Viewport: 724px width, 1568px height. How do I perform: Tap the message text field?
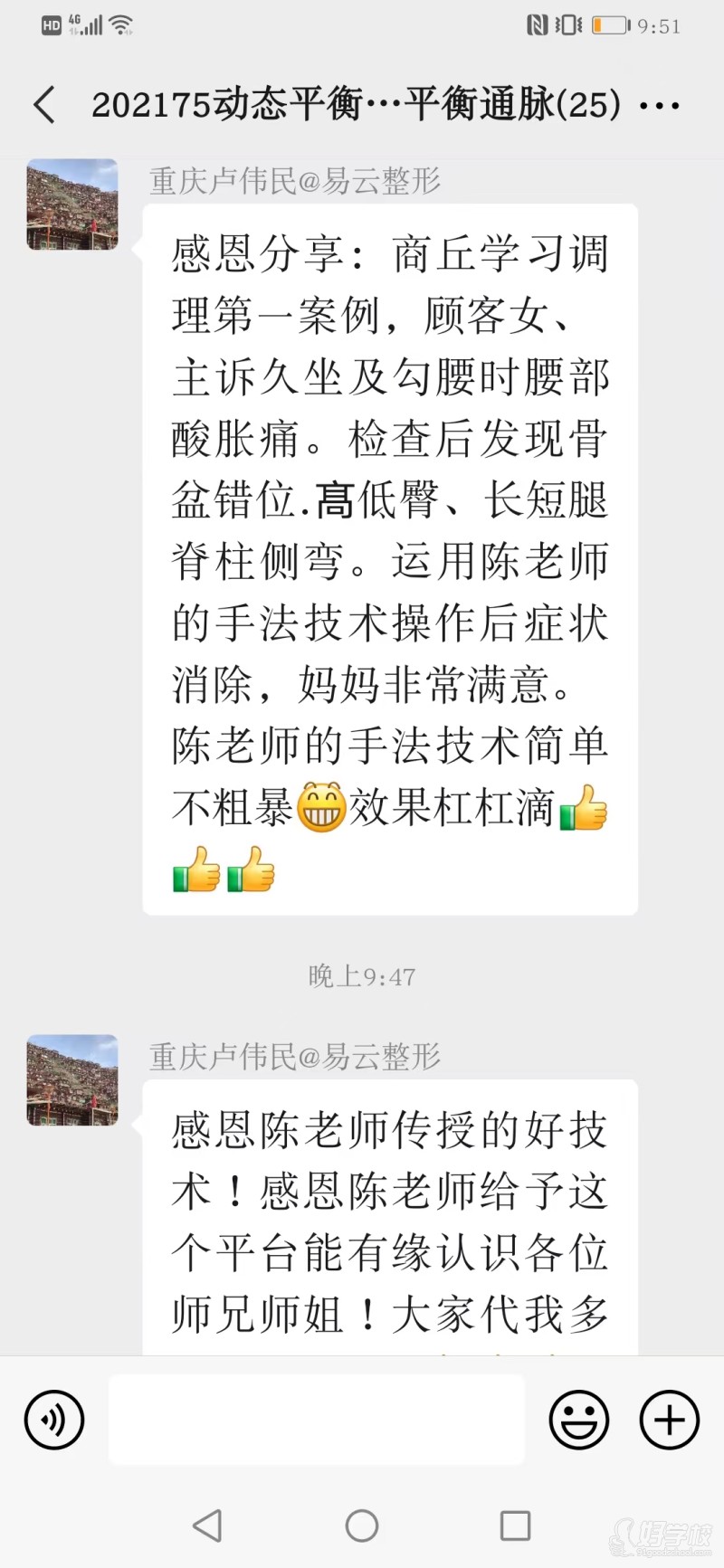[x=317, y=1420]
